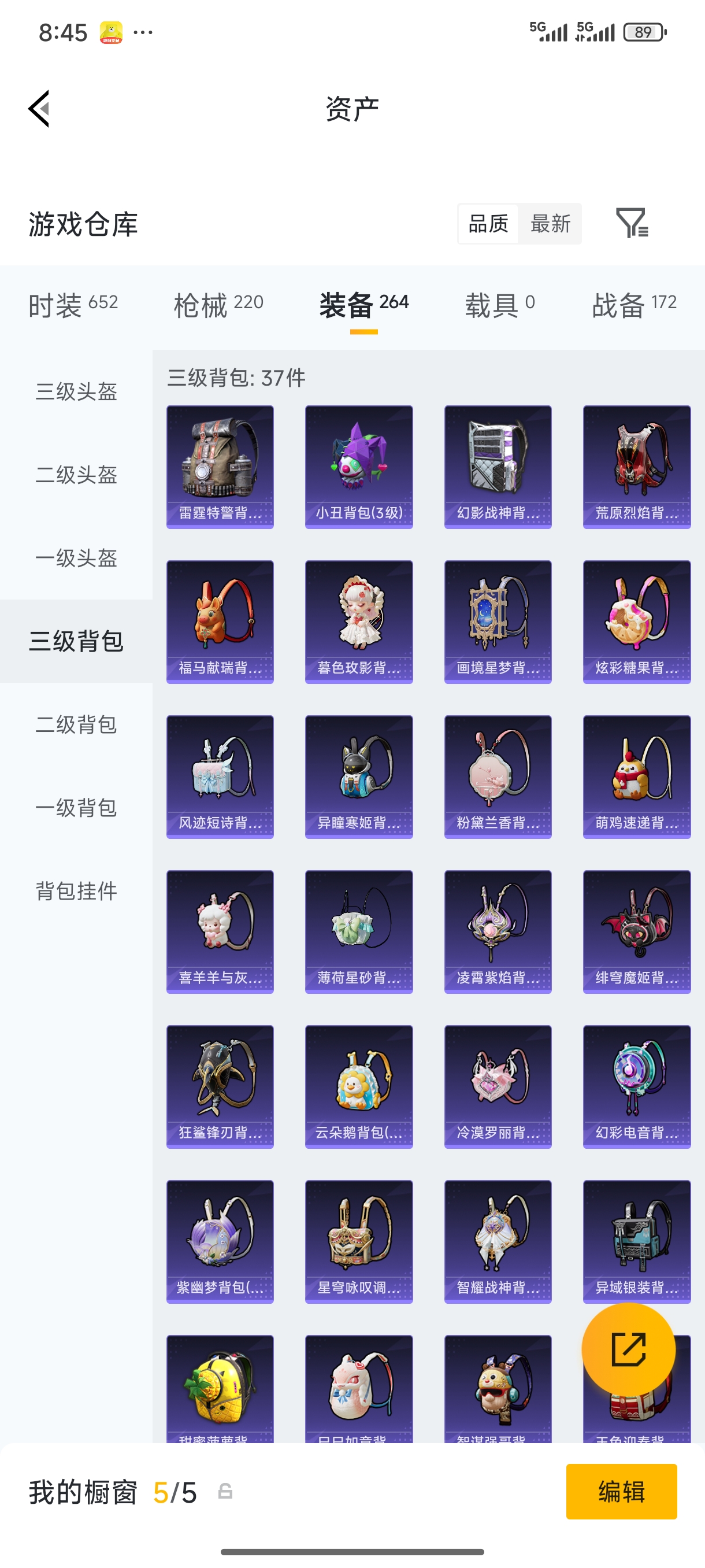The width and height of the screenshot is (705, 1568).
Task: Select the 三级头盔 category
Action: [x=76, y=393]
